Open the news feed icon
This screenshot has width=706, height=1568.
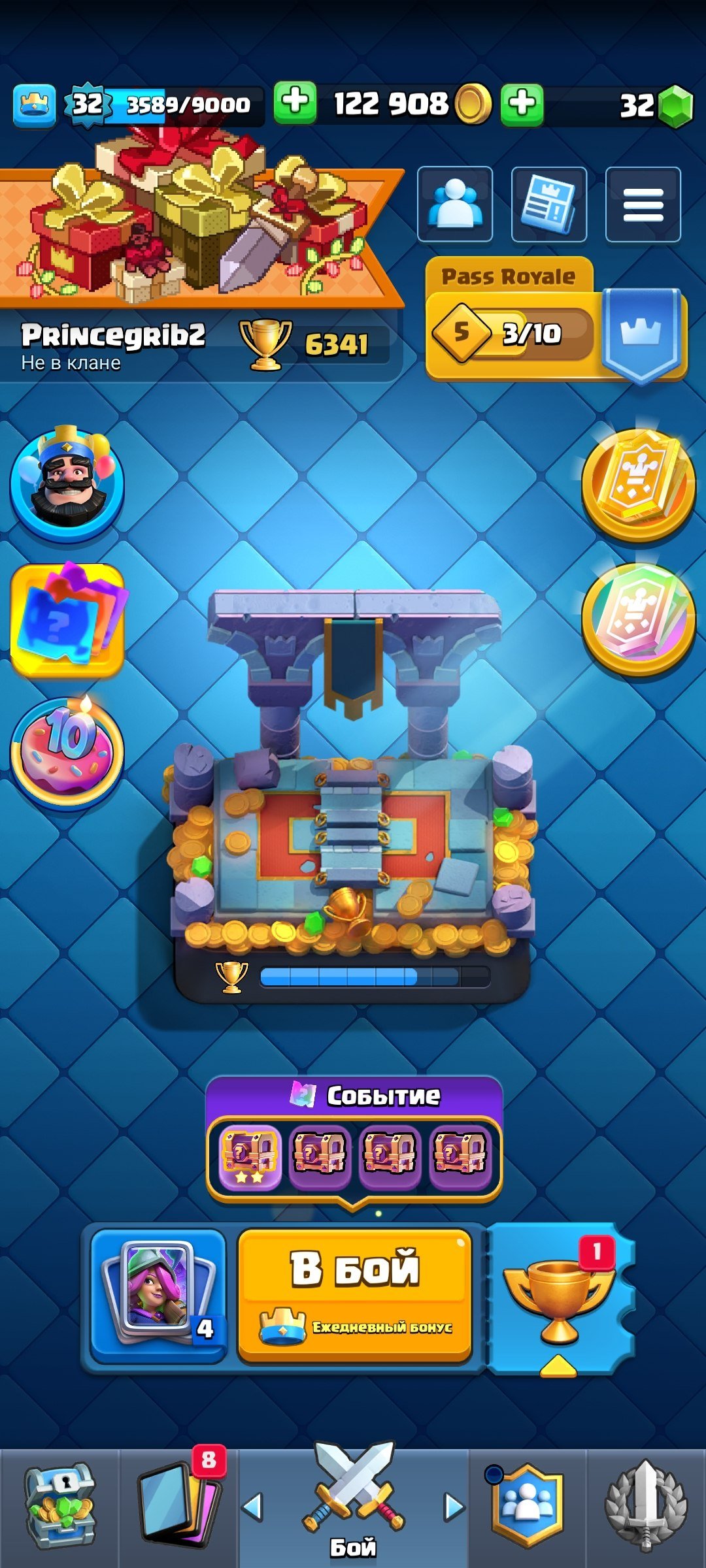[x=549, y=204]
